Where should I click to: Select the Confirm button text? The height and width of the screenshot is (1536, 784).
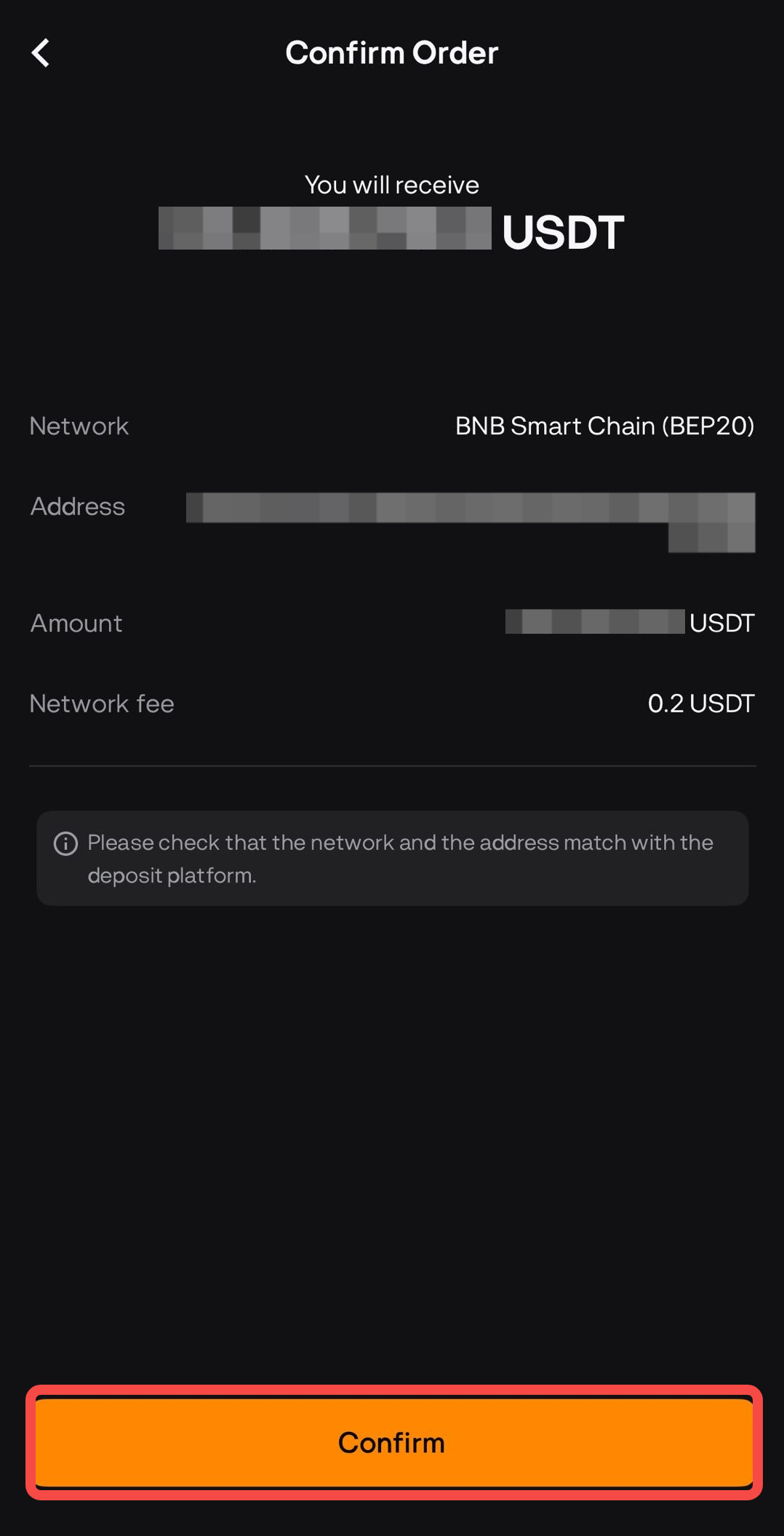click(391, 1442)
